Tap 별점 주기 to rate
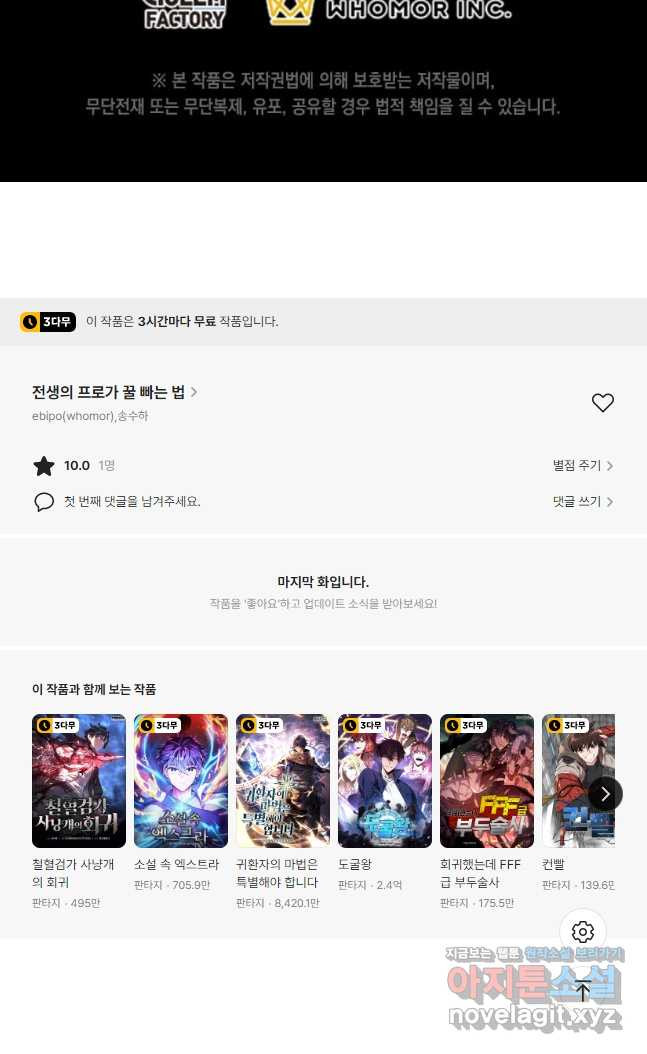This screenshot has height=1054, width=647. click(582, 466)
